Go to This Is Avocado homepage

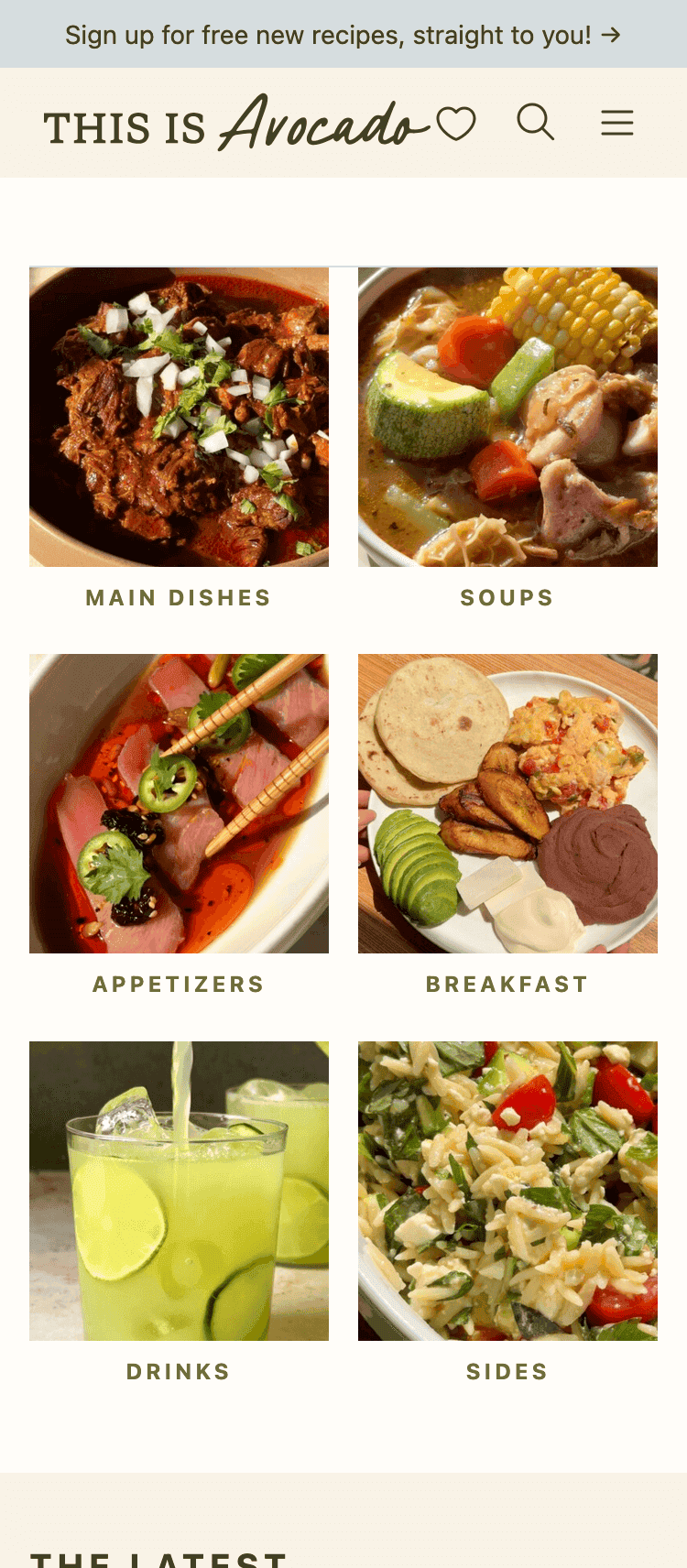(259, 125)
